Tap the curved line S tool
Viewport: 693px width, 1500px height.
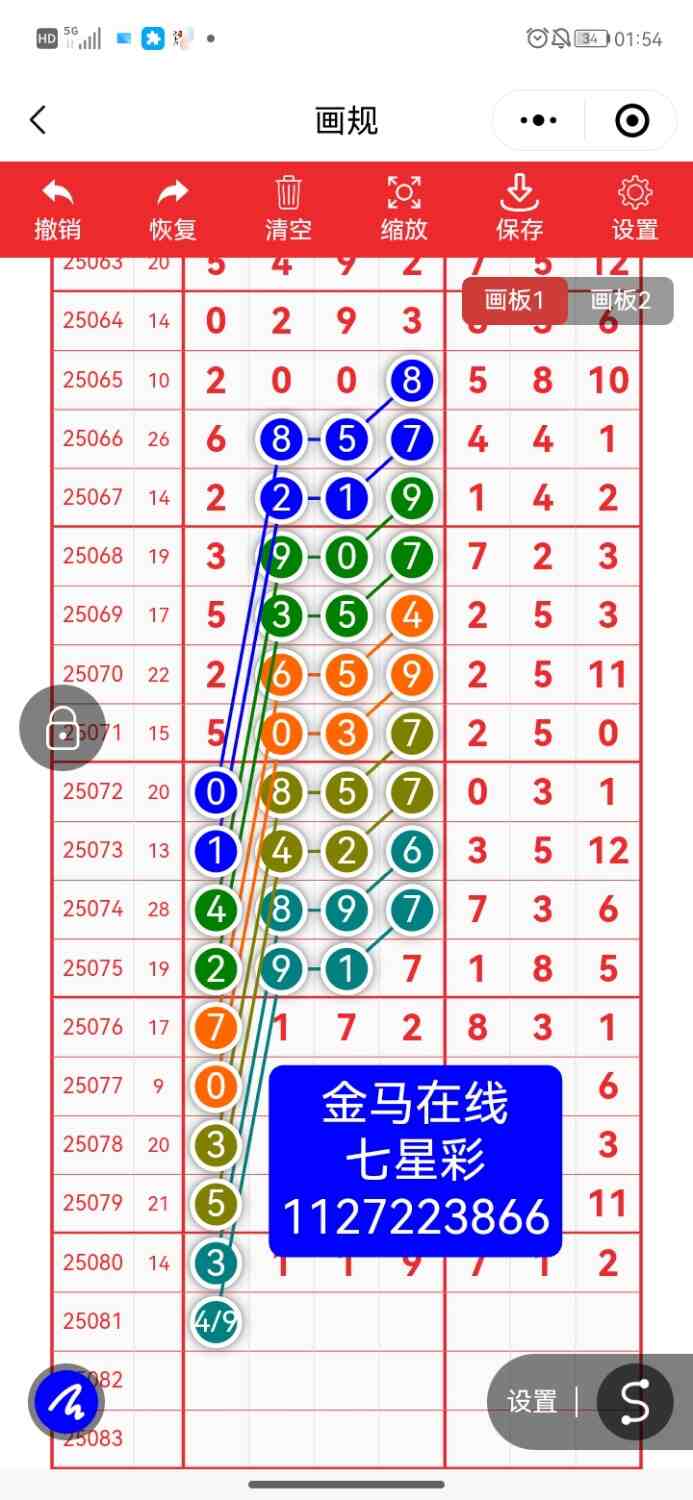(x=635, y=1402)
